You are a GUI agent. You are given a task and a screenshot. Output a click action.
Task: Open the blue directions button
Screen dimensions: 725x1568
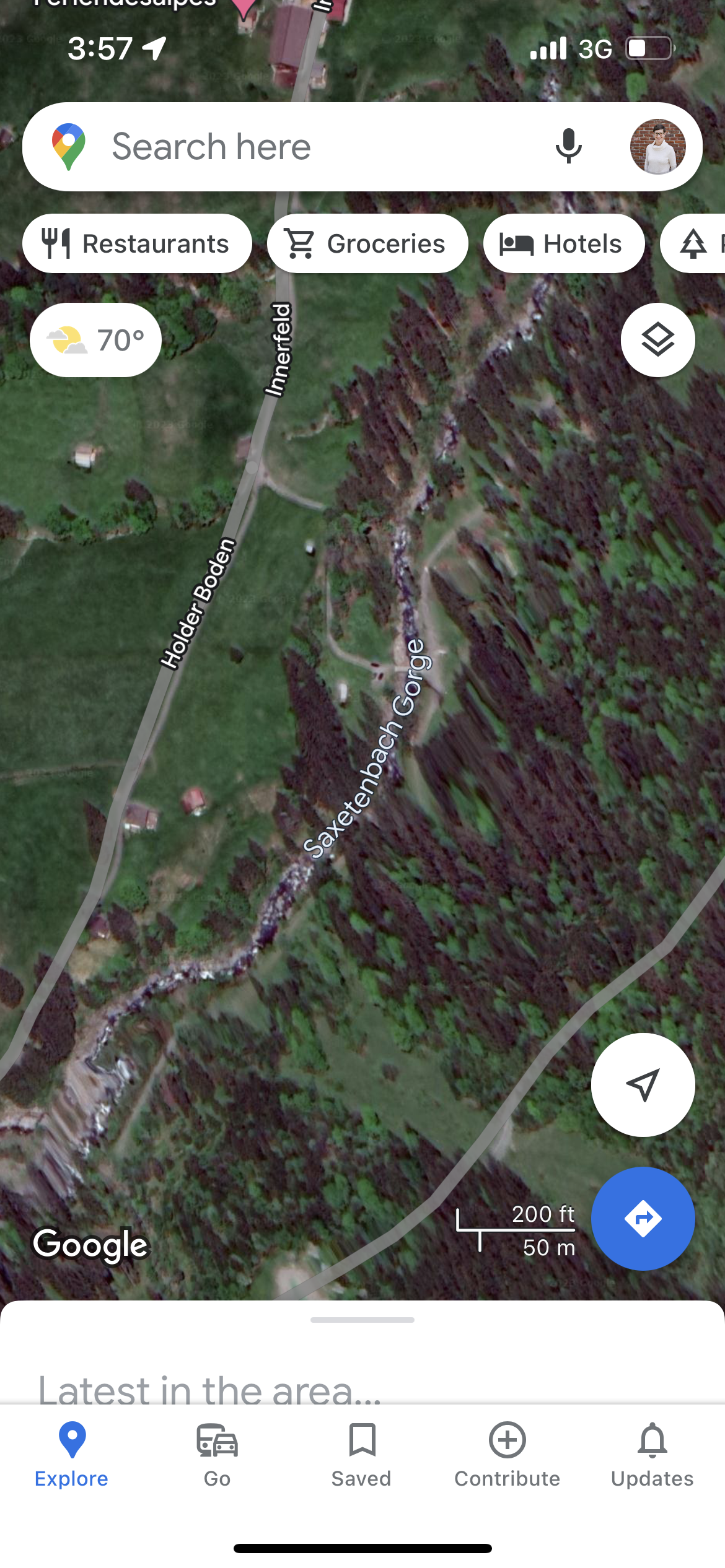click(643, 1218)
